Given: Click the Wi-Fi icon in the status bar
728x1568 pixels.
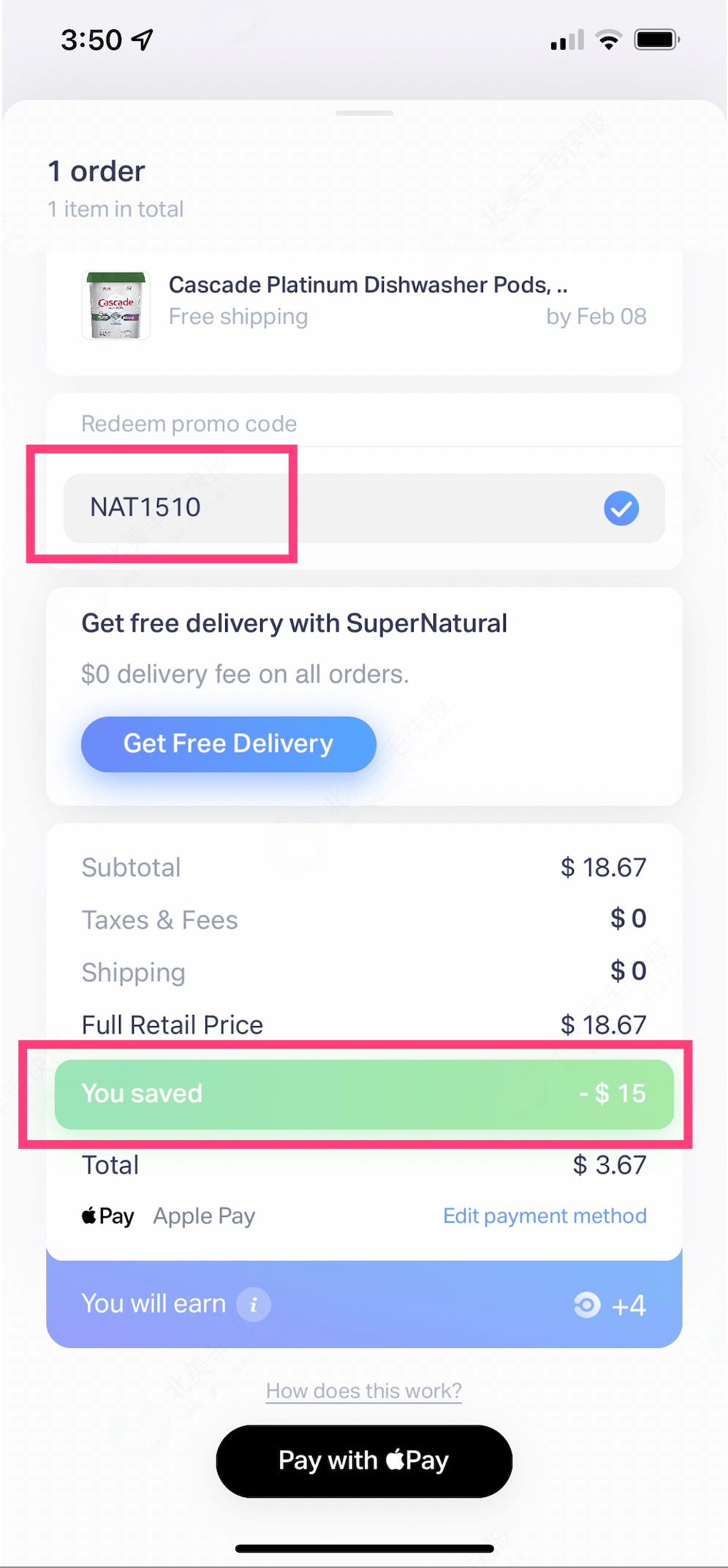Looking at the screenshot, I should click(609, 39).
